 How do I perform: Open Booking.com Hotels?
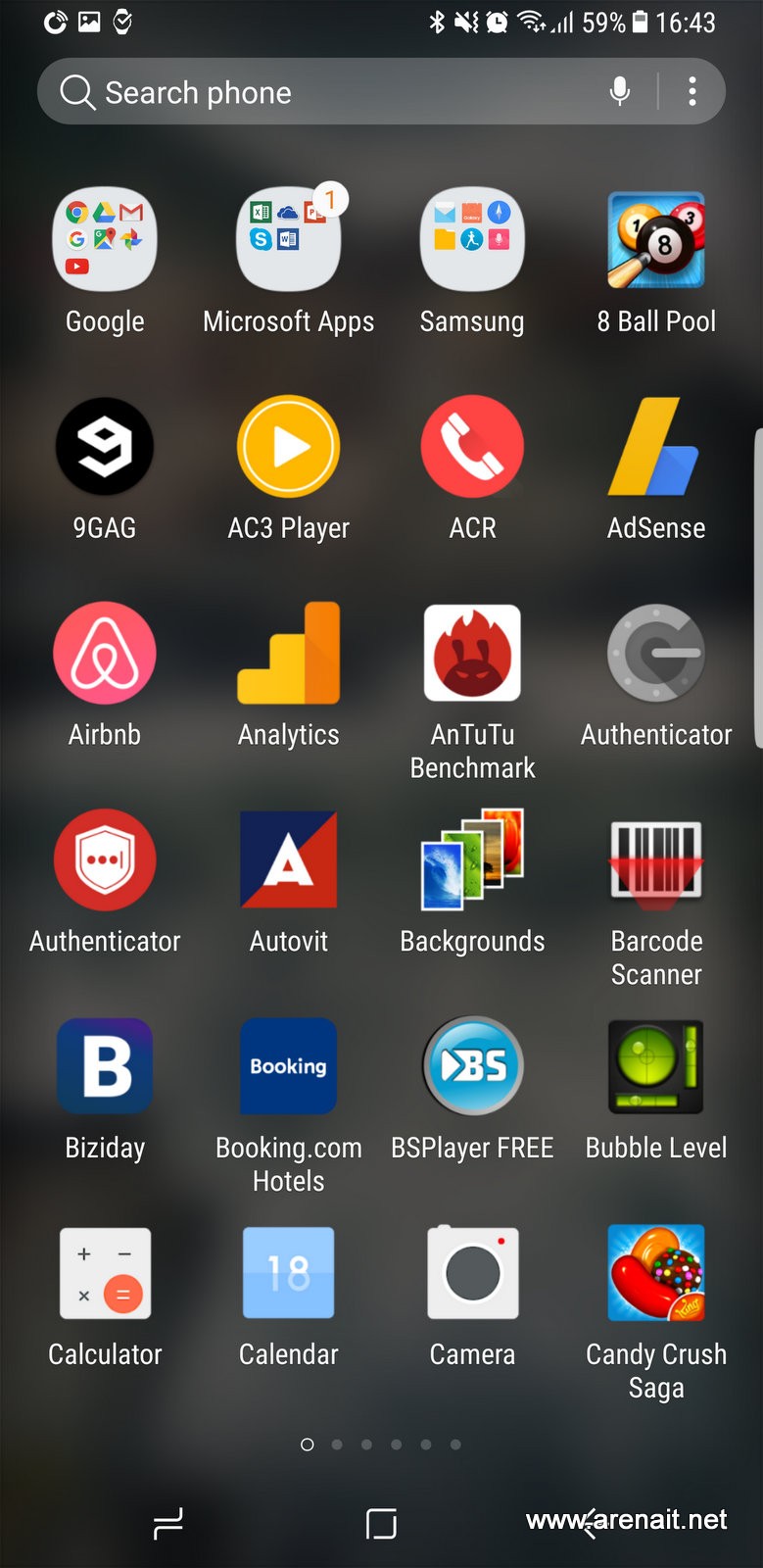[288, 1066]
